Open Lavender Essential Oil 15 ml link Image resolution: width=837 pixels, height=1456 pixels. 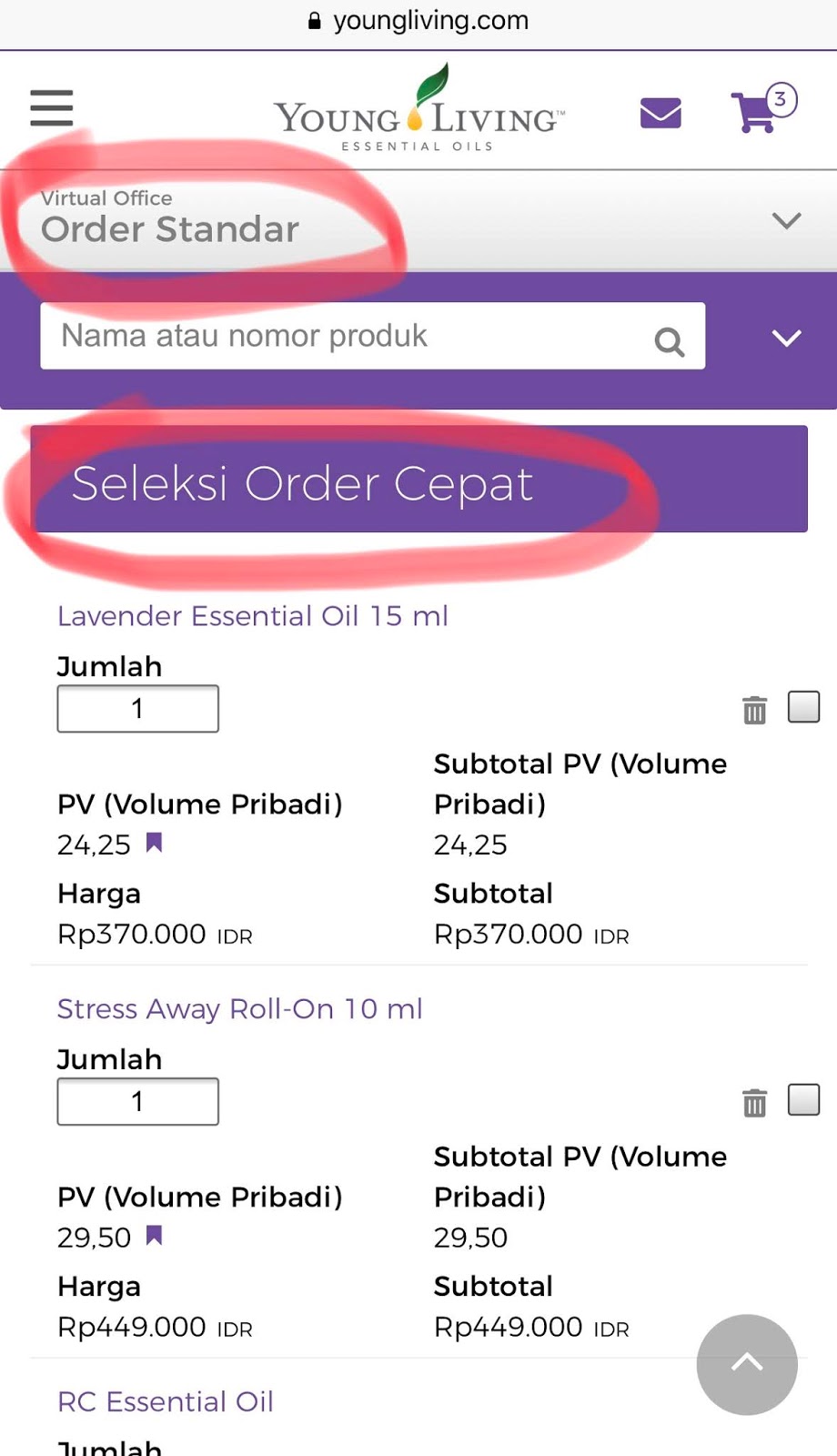(253, 616)
